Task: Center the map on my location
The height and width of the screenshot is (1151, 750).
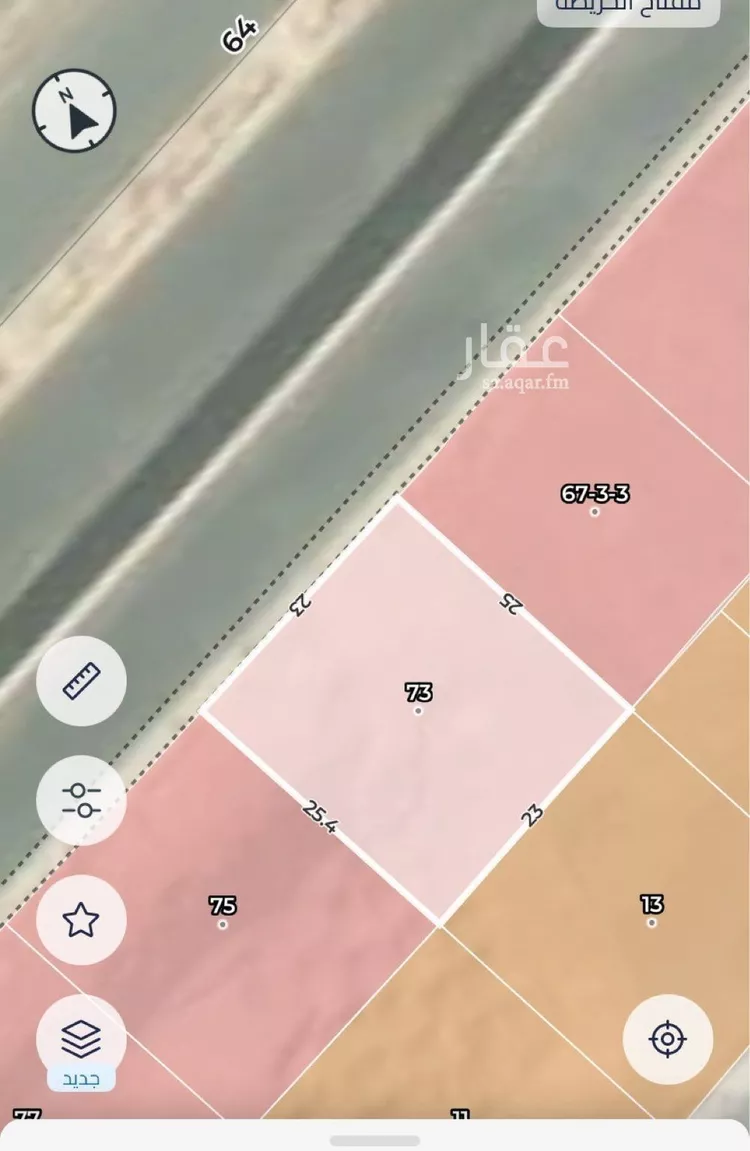Action: 667,1039
